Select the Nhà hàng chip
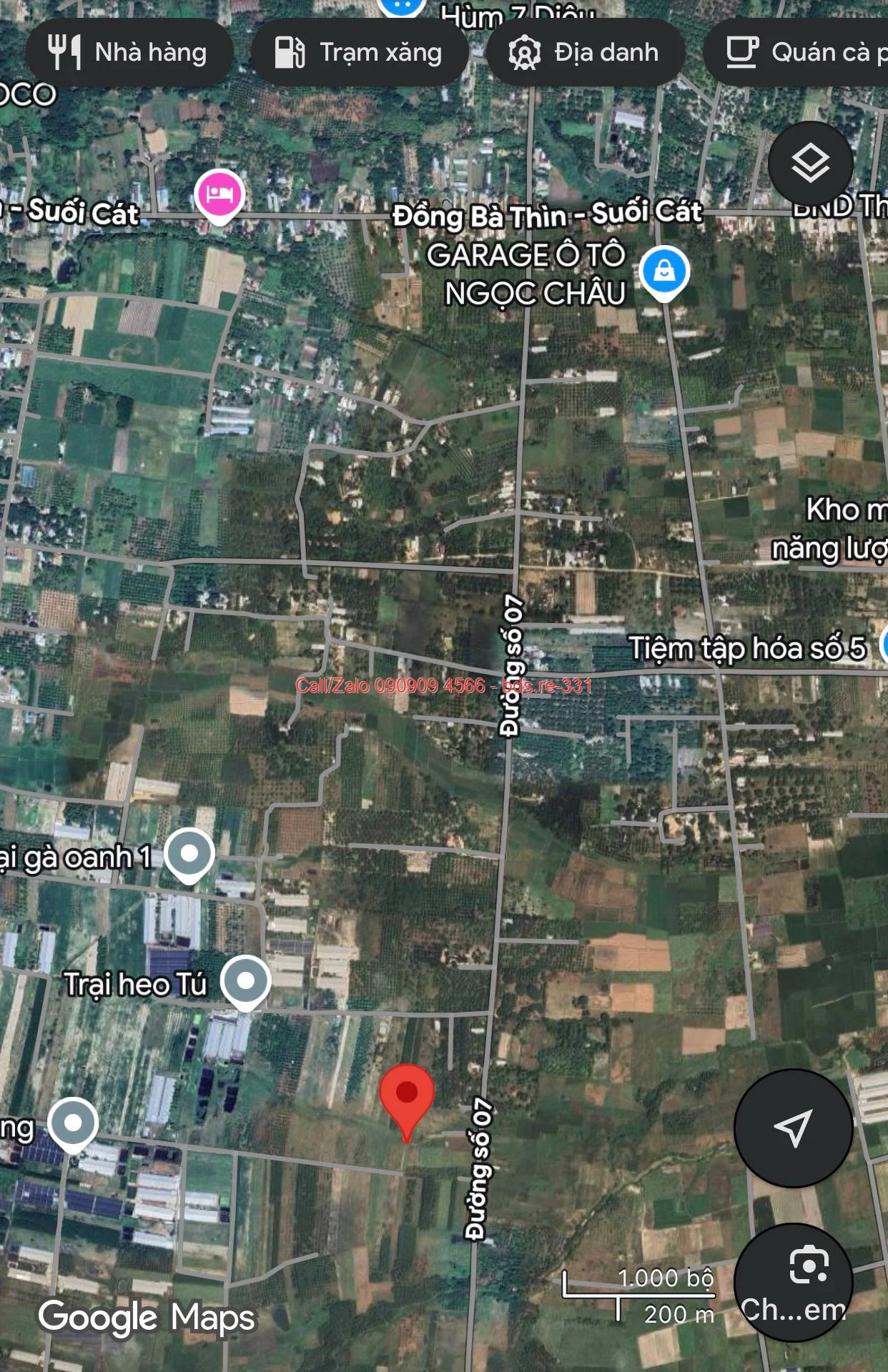The width and height of the screenshot is (888, 1372). pyautogui.click(x=129, y=53)
